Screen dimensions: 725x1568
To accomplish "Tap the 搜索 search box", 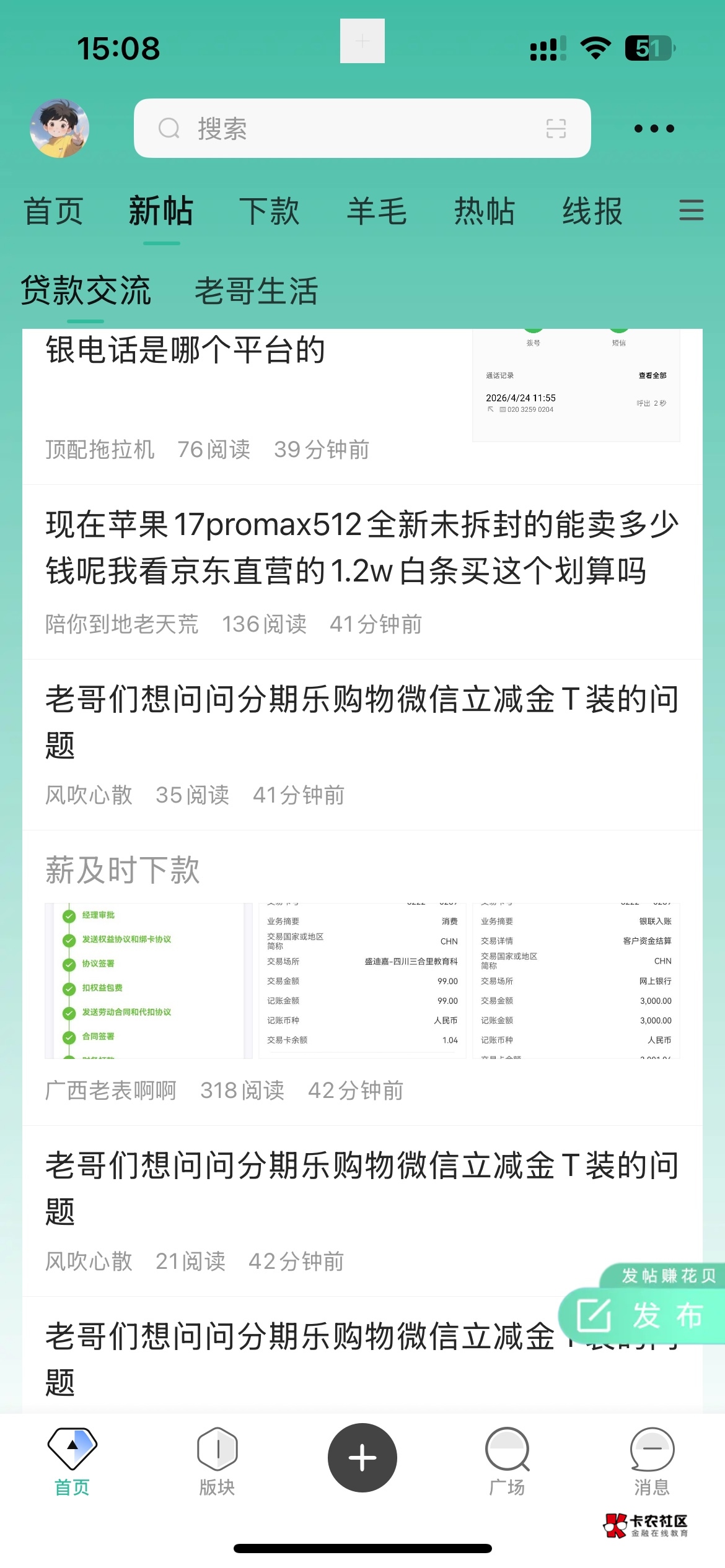I will pos(347,128).
